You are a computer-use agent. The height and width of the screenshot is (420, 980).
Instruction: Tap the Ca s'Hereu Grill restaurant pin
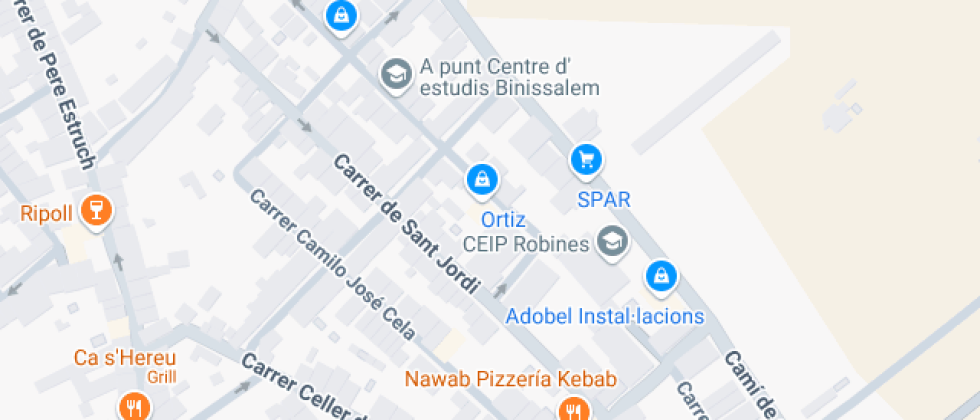(133, 406)
